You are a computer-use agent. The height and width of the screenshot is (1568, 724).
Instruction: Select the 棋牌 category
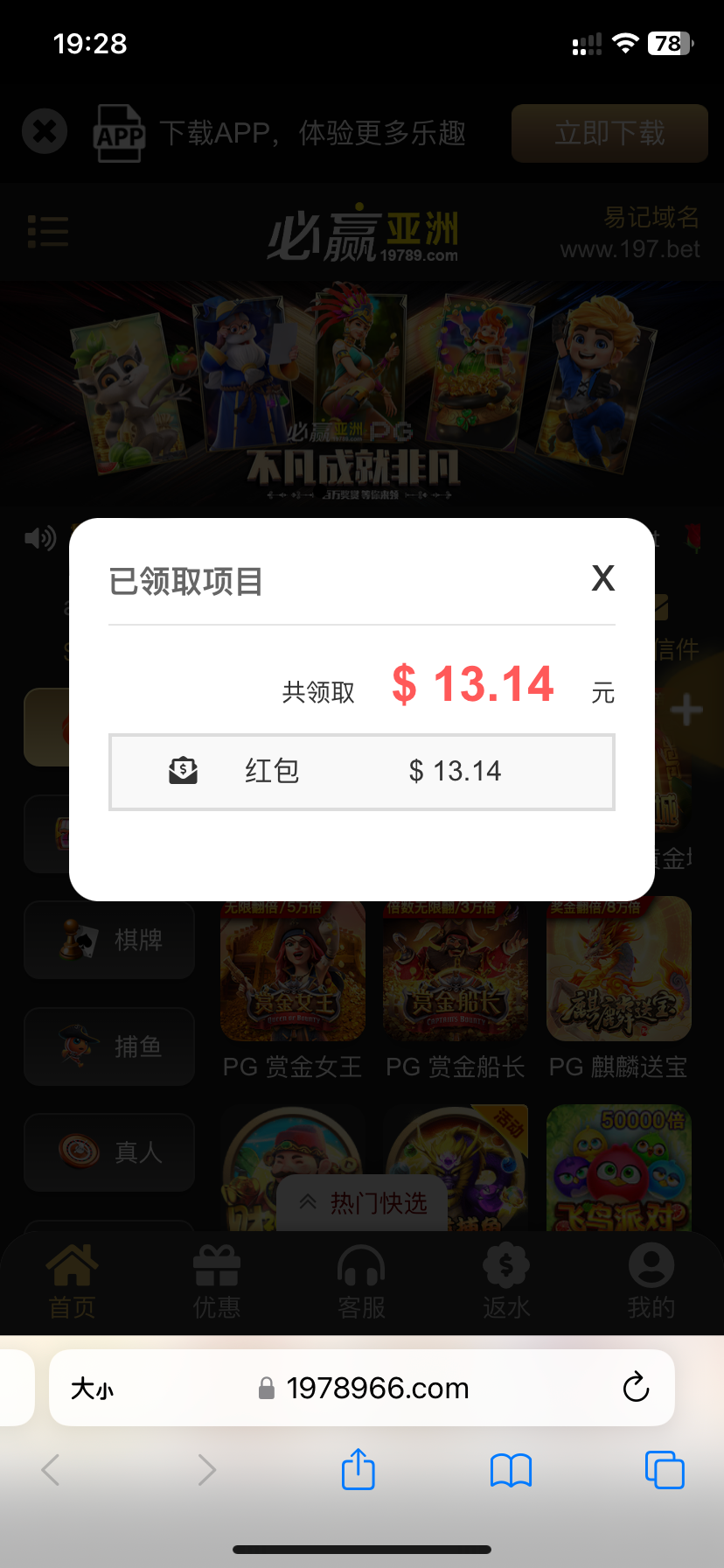[109, 941]
